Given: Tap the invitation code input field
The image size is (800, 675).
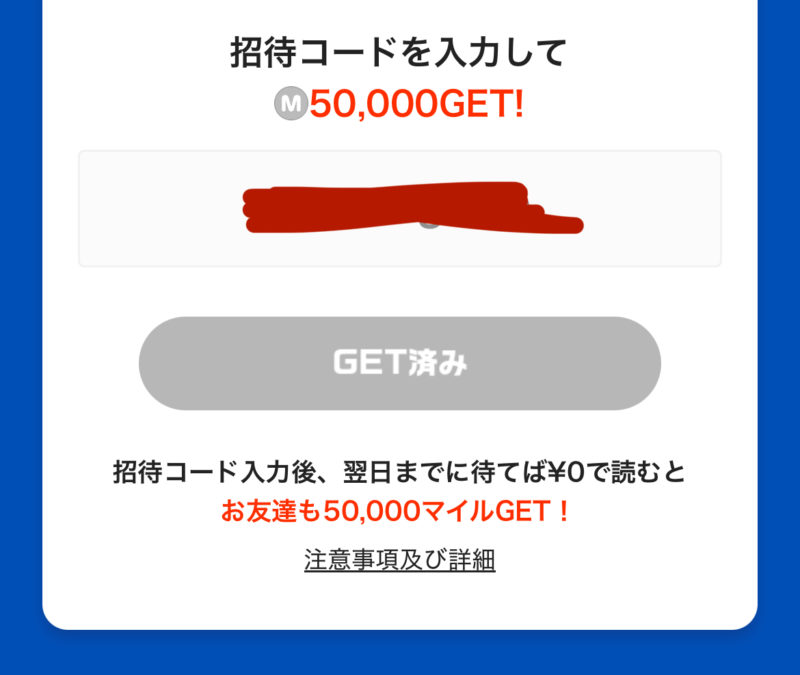Looking at the screenshot, I should [399, 209].
